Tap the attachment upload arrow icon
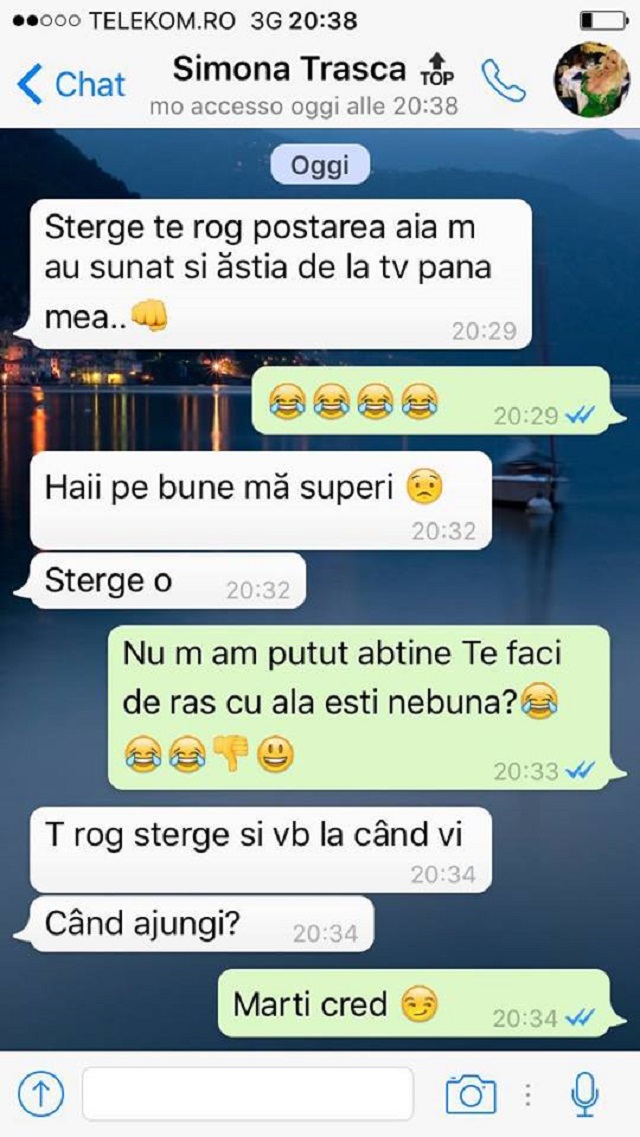 coord(41,1094)
